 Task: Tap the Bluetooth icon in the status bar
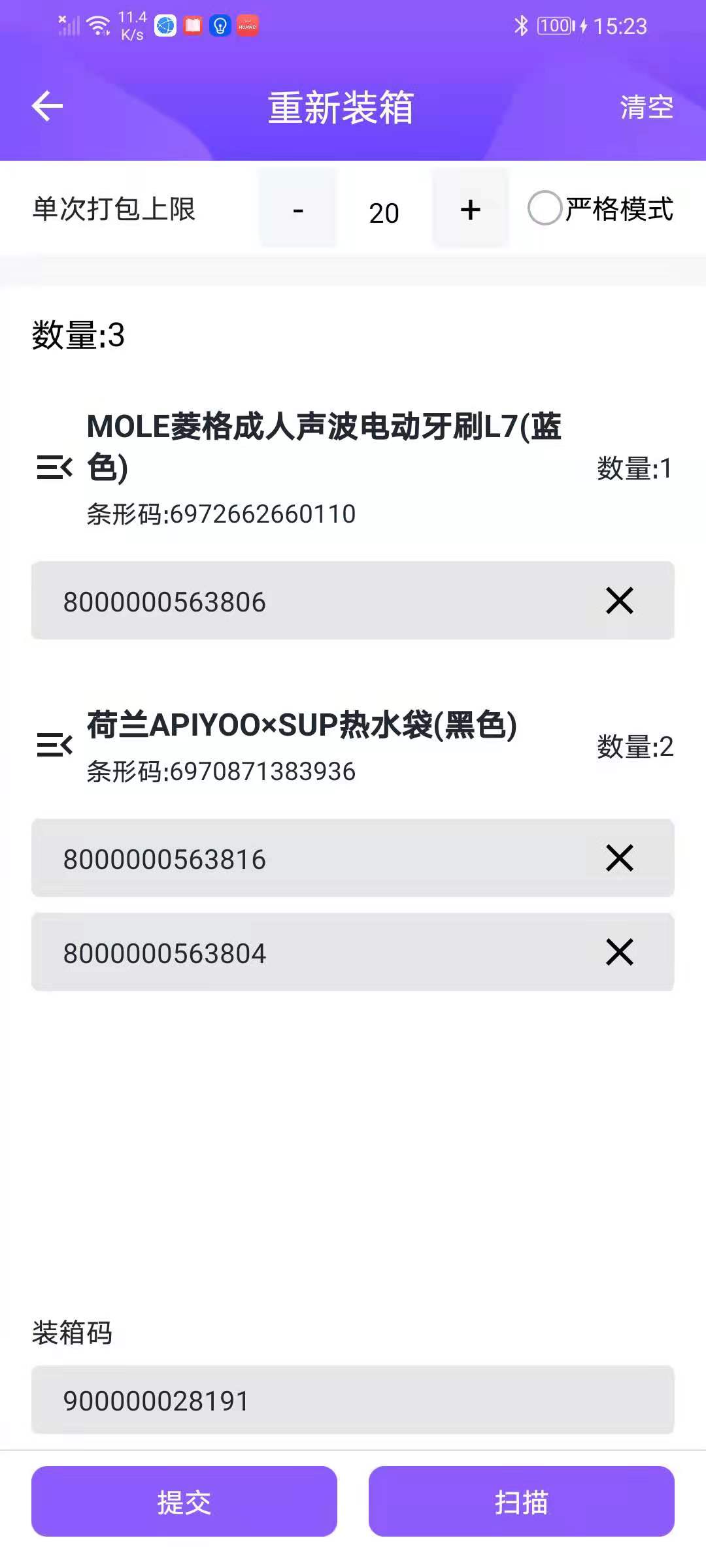coord(521,25)
